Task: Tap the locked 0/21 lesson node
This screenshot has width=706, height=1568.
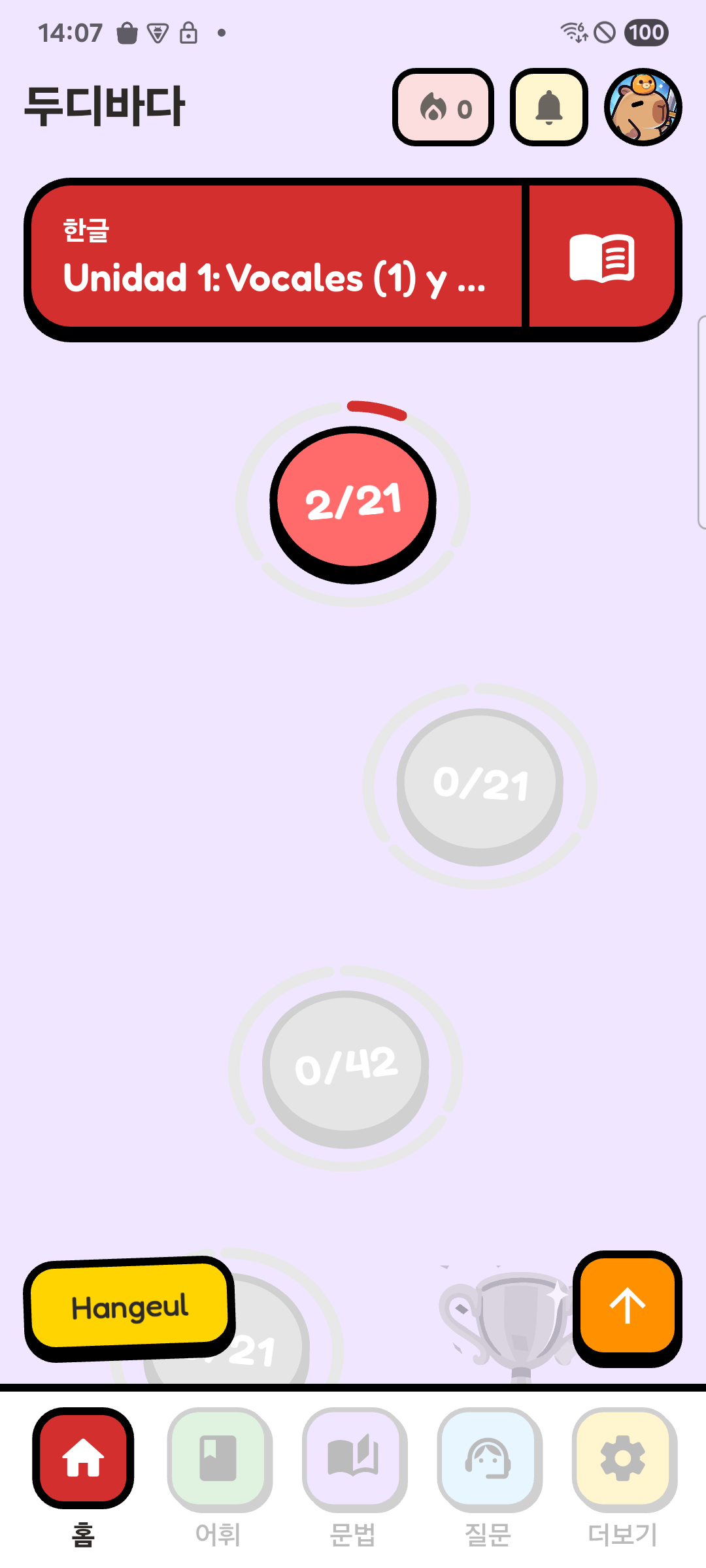Action: coord(480,786)
